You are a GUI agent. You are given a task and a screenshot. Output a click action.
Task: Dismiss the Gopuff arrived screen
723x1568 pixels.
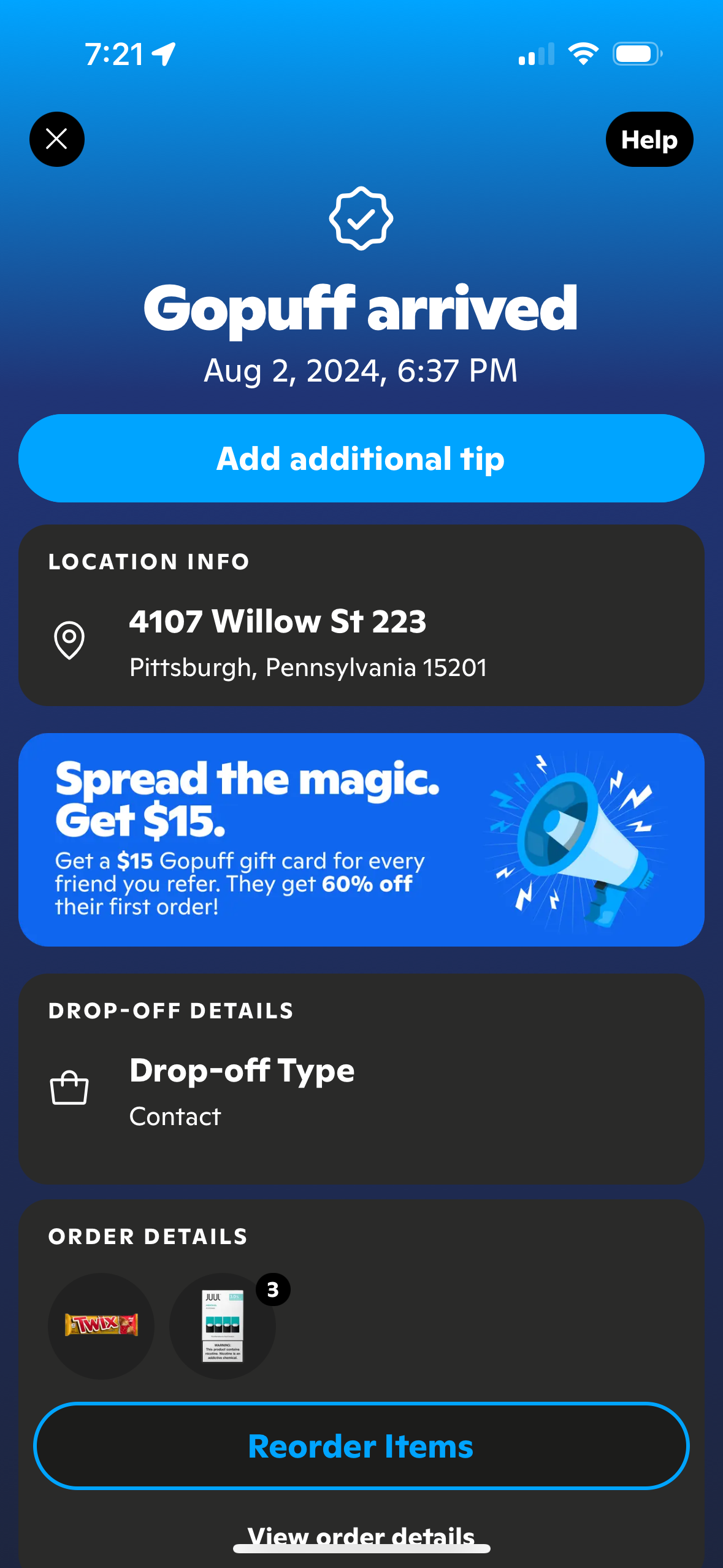[x=56, y=139]
